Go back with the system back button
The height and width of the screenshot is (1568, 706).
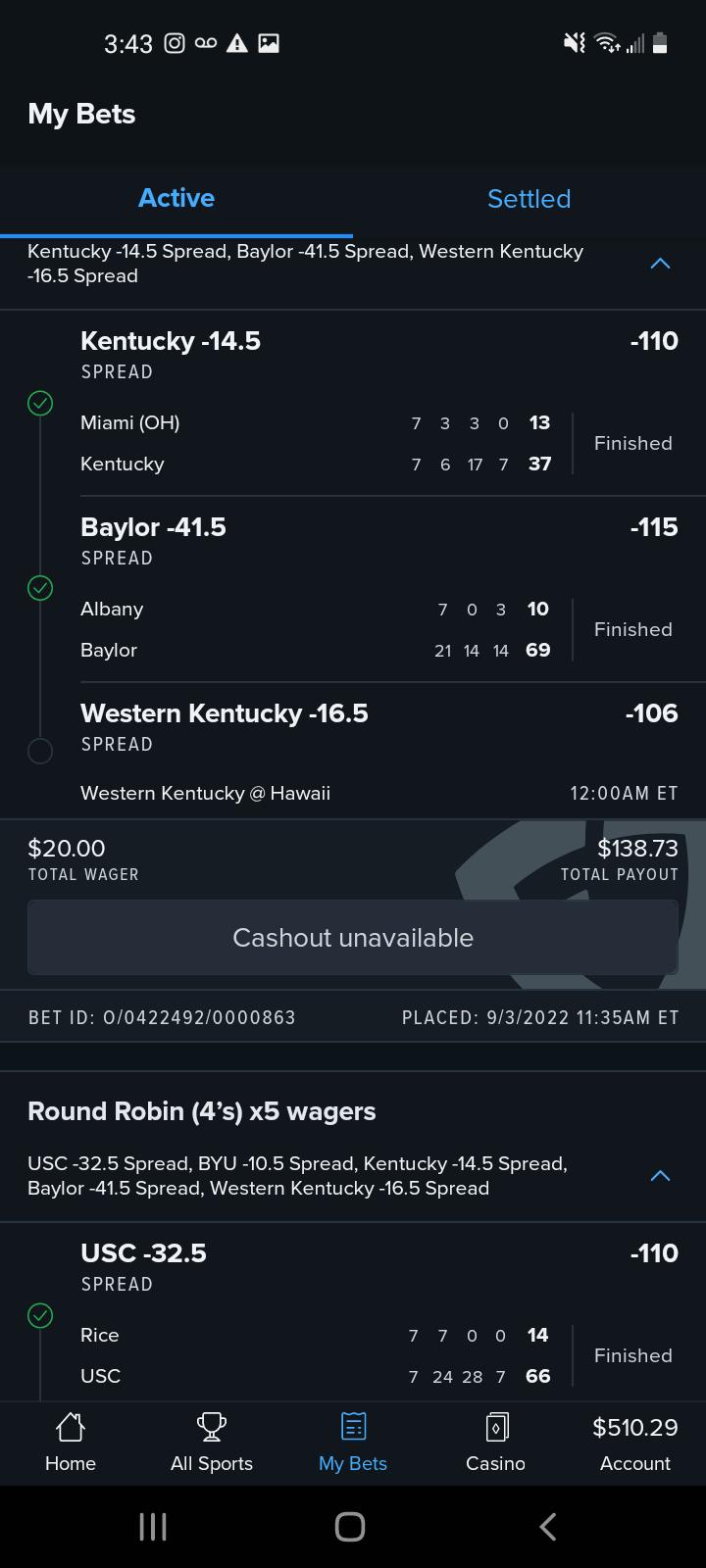[x=548, y=1526]
